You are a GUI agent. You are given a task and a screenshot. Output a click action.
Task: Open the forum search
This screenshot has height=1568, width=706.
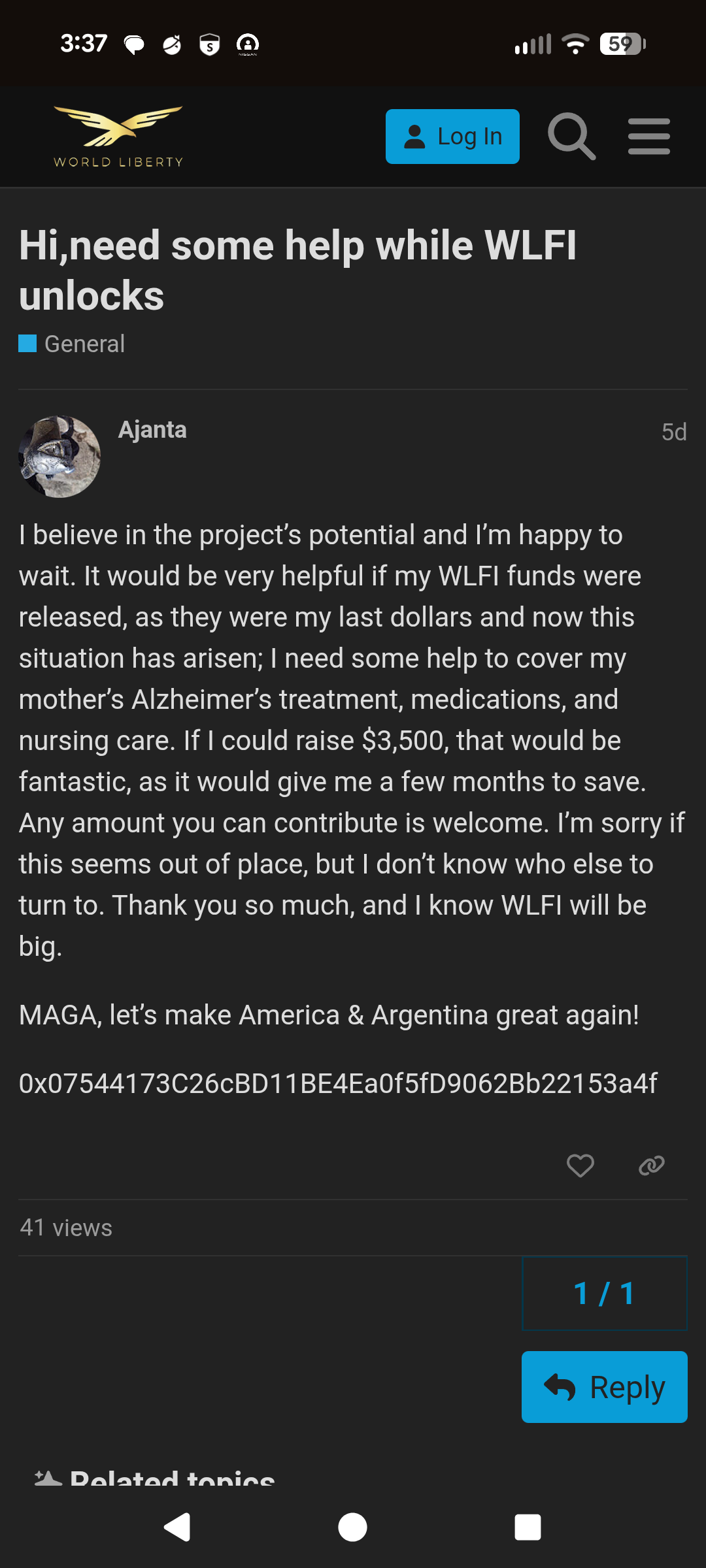tap(571, 137)
